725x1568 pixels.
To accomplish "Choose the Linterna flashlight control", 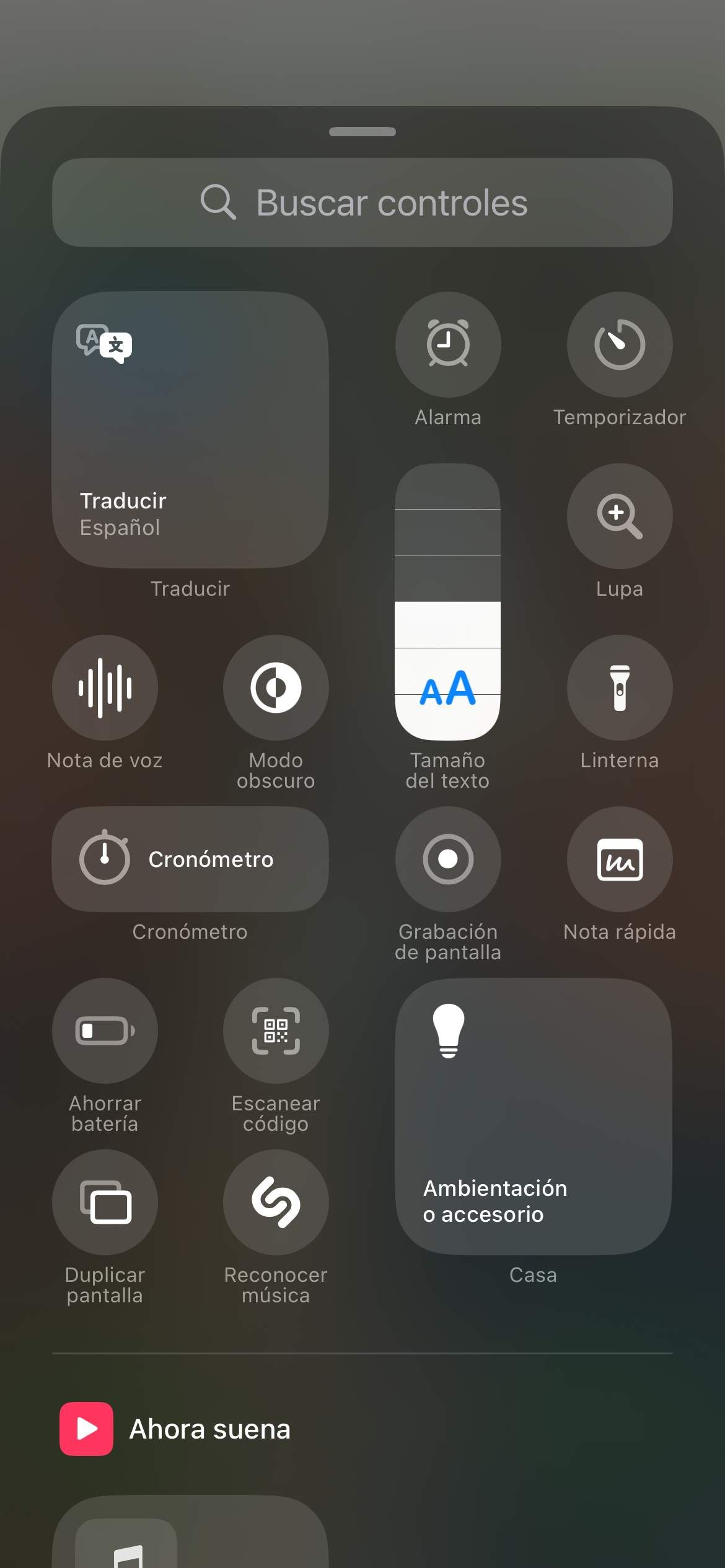I will 620,687.
